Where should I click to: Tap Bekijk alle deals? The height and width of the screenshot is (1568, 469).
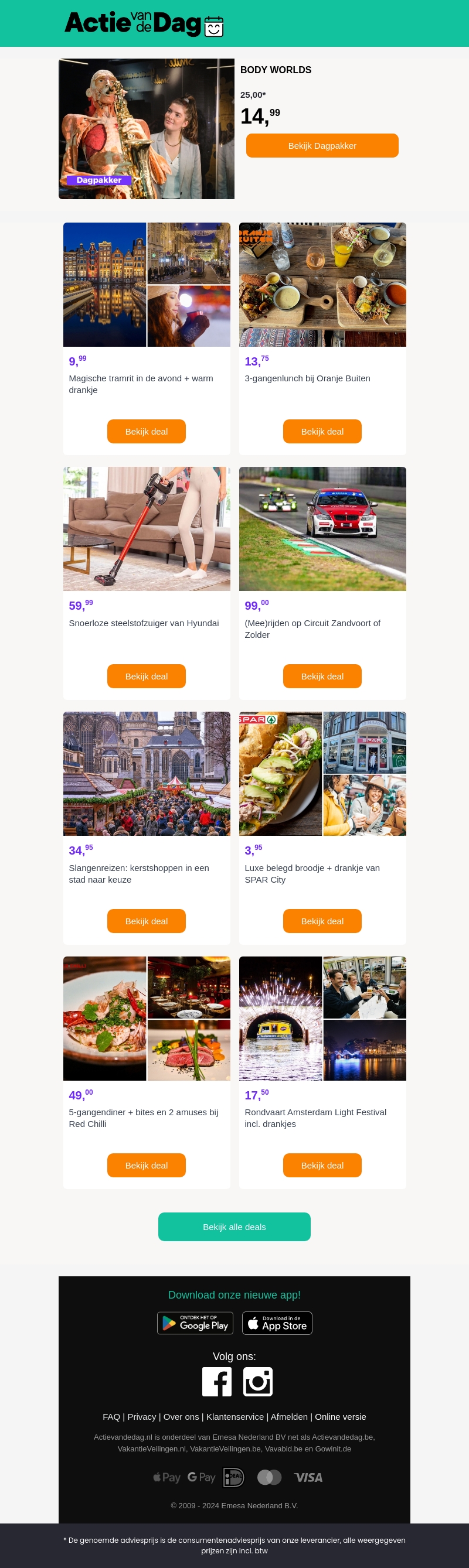point(234,1227)
